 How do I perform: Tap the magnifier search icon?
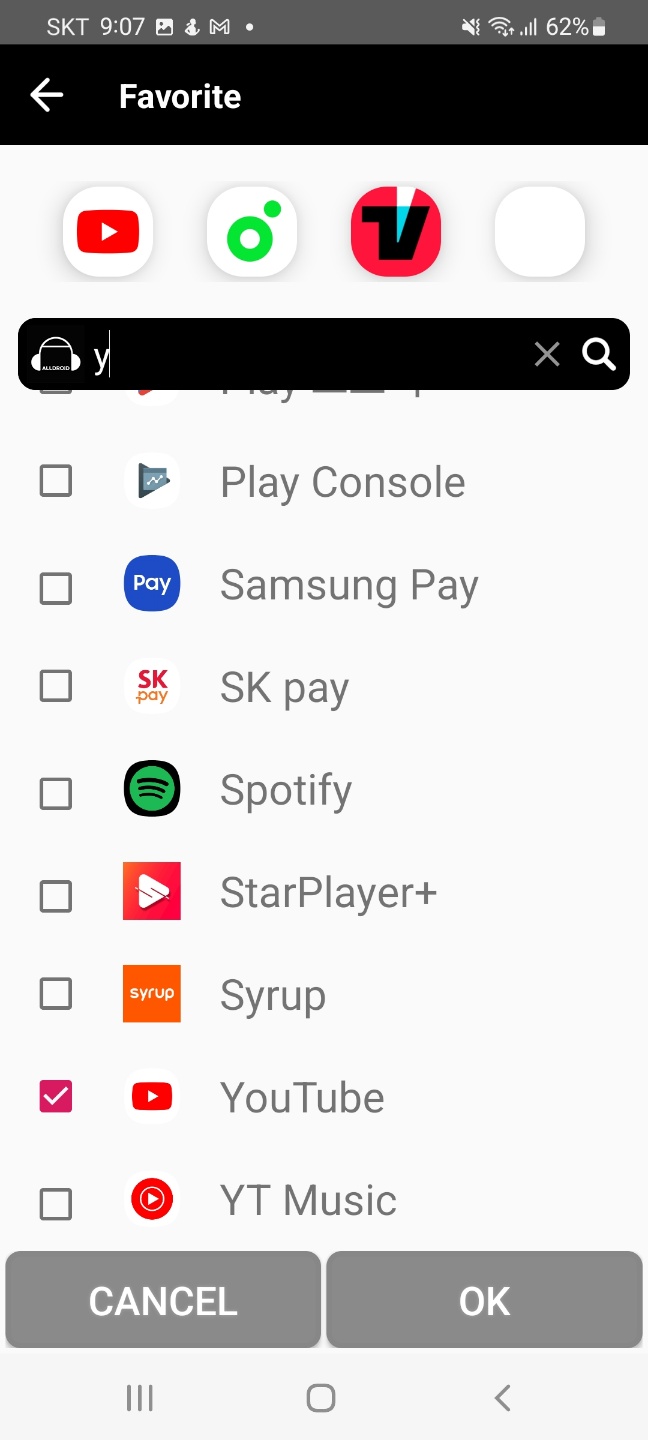(599, 354)
